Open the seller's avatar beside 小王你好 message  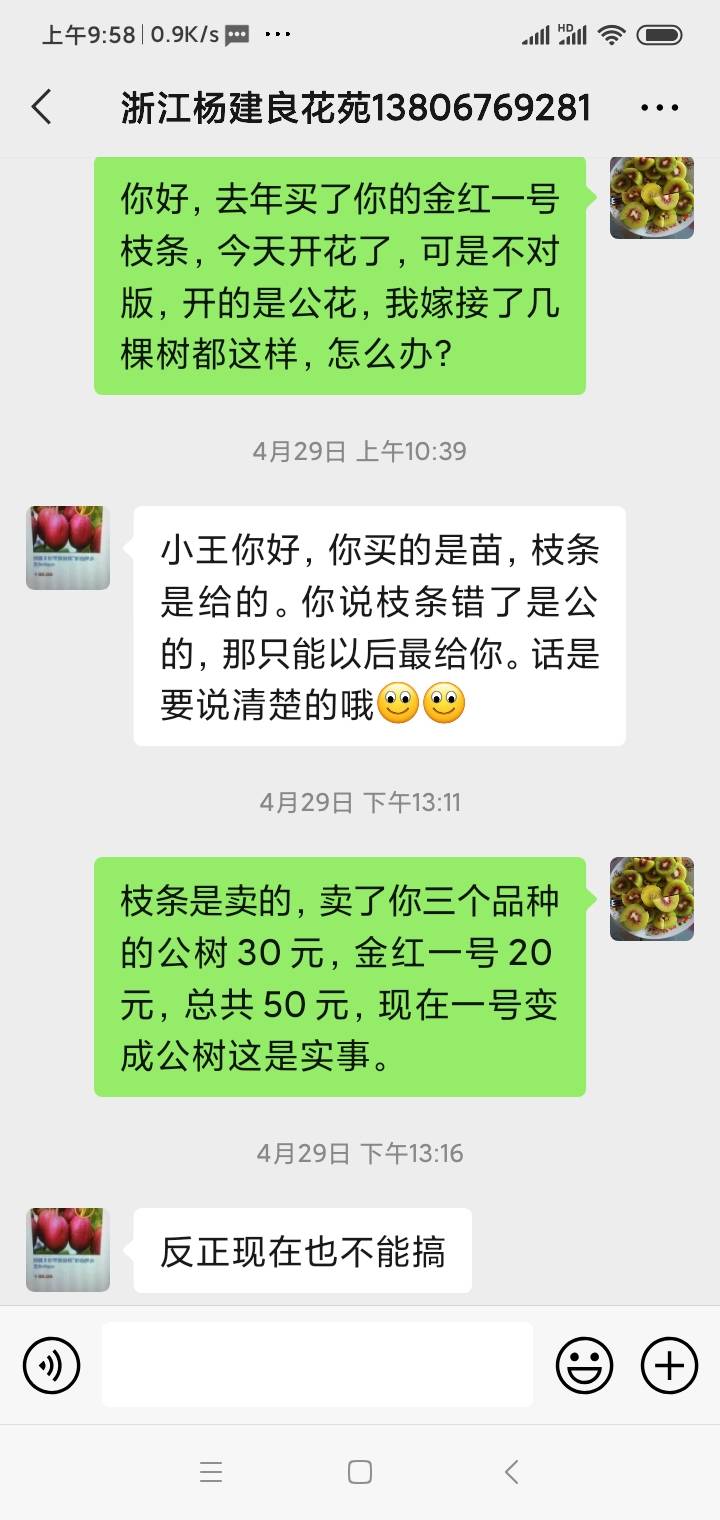tap(68, 548)
